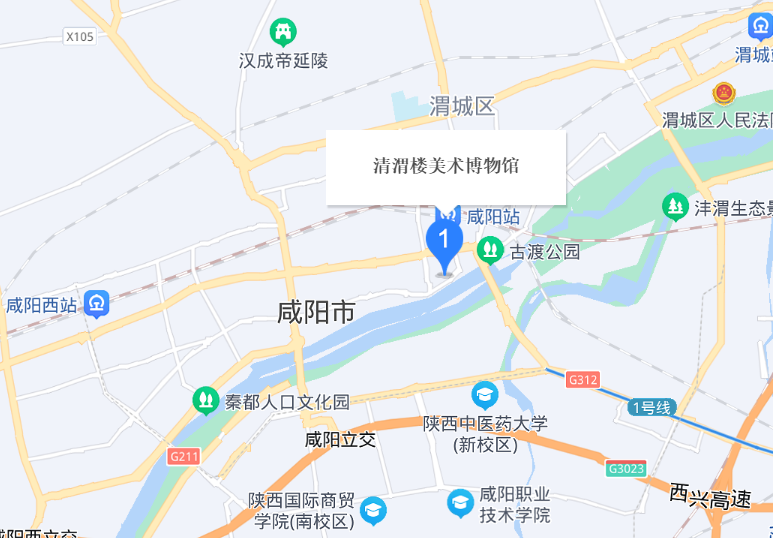Select the 咸阳西站 train station marker
This screenshot has height=538, width=773.
point(96,304)
